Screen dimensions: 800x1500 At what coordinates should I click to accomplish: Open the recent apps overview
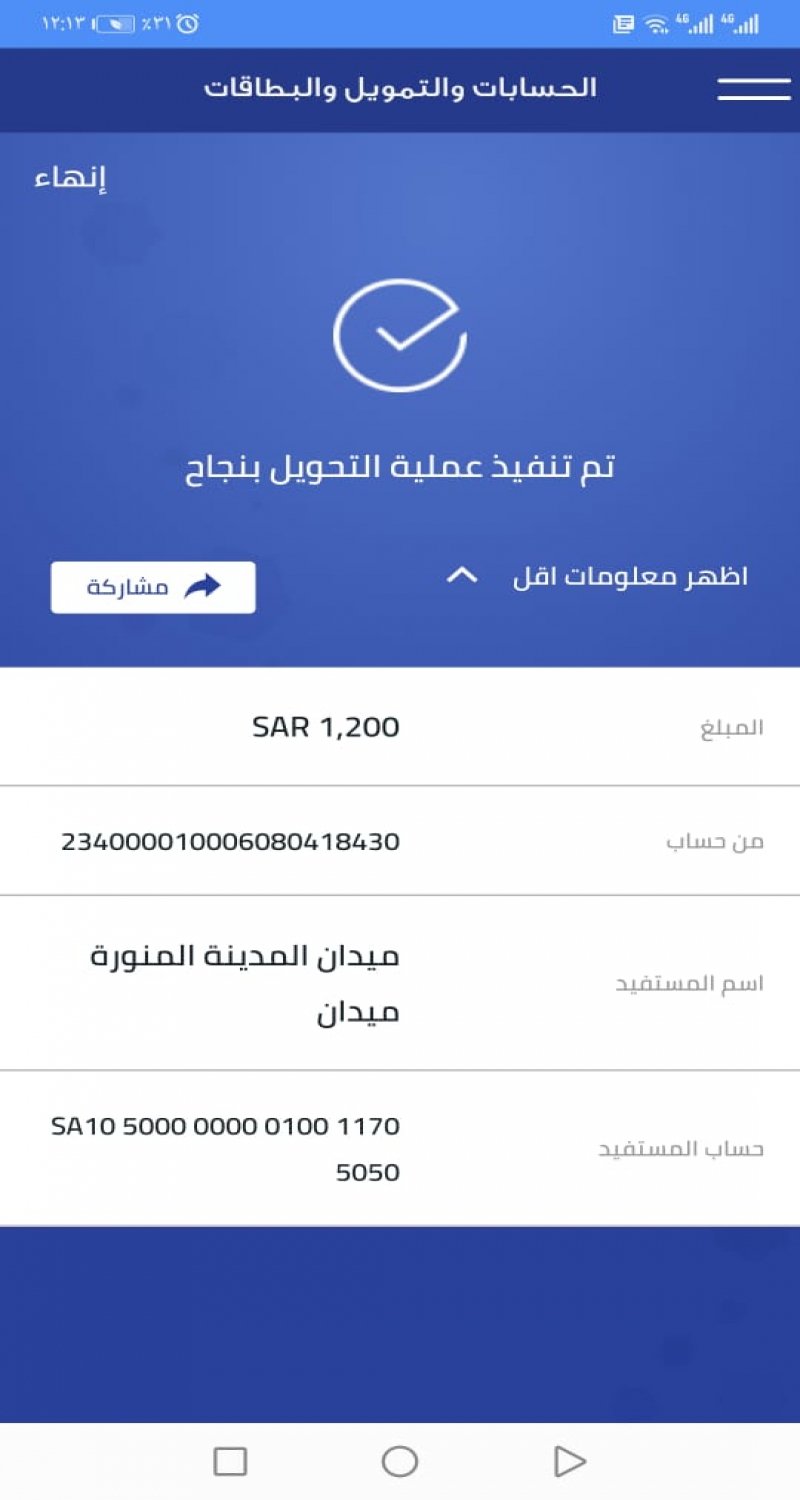pos(231,1461)
